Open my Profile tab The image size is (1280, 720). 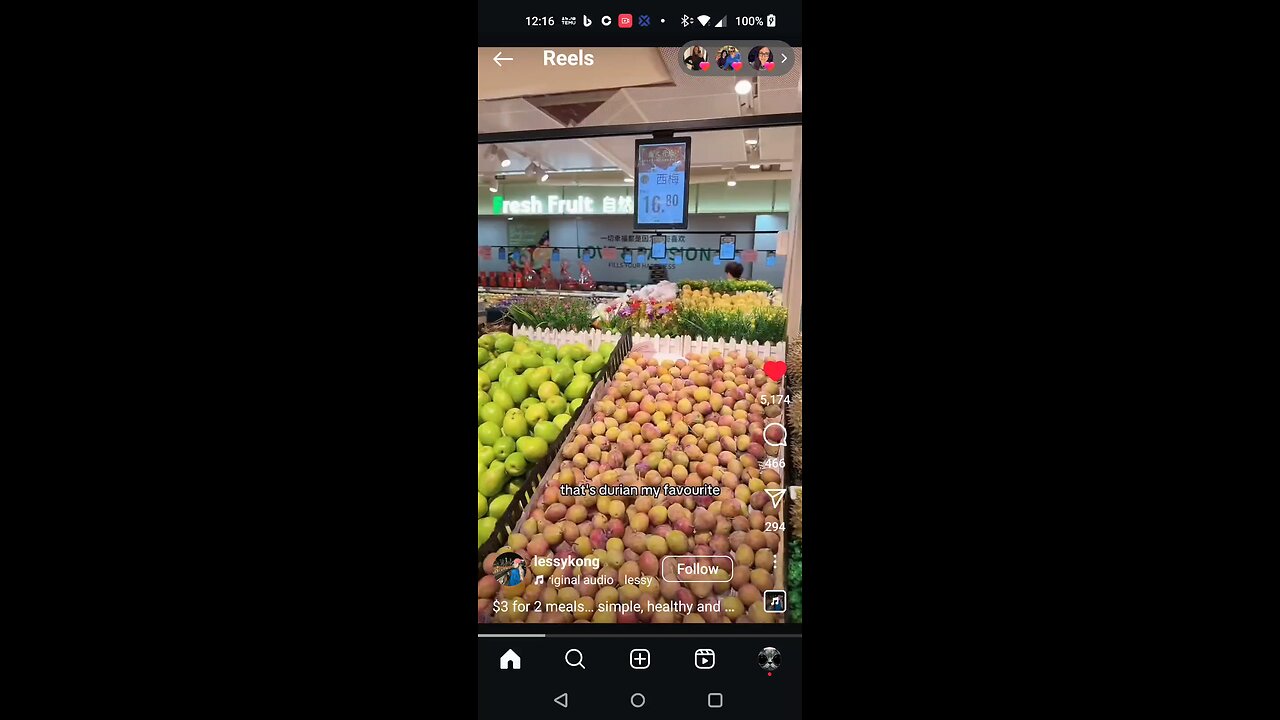click(x=769, y=659)
